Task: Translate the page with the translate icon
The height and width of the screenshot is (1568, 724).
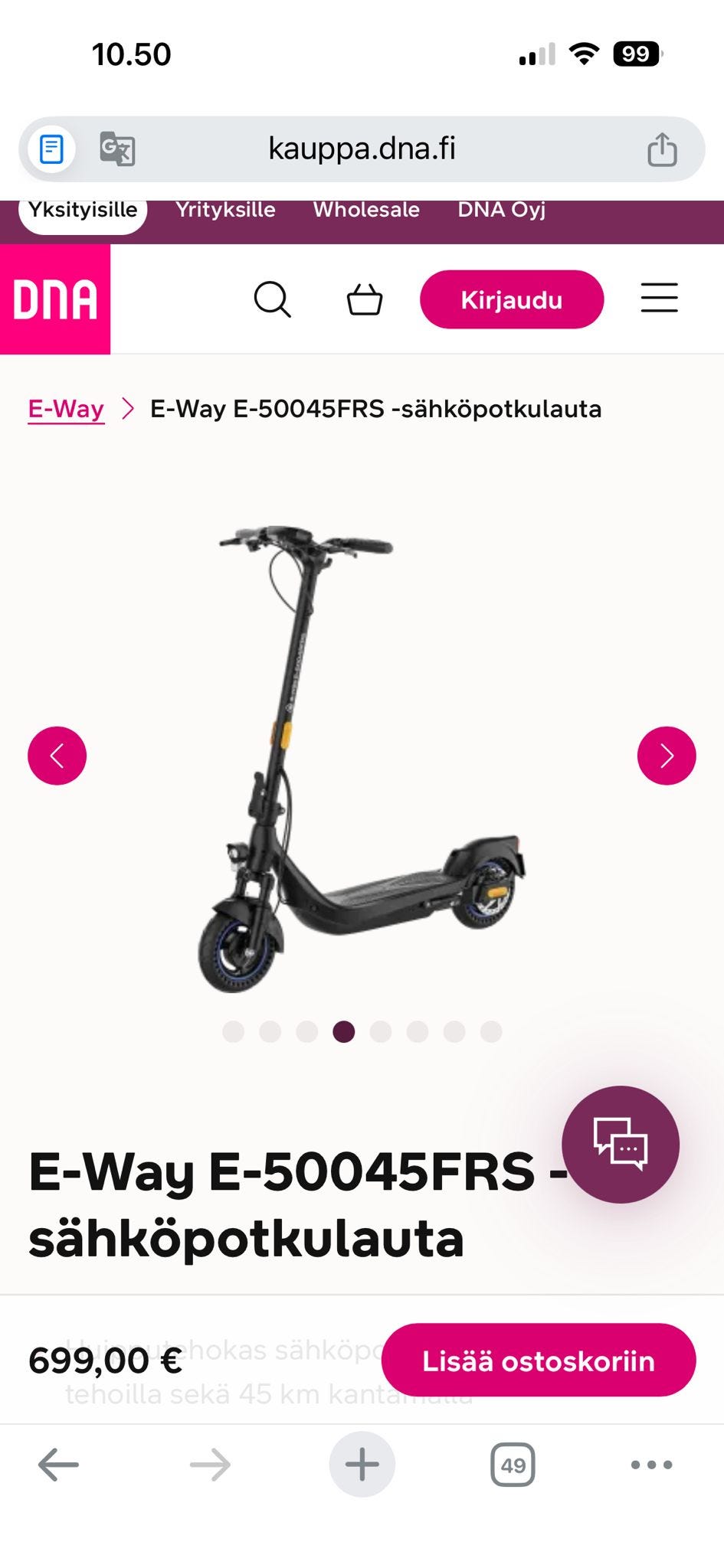Action: pos(117,149)
